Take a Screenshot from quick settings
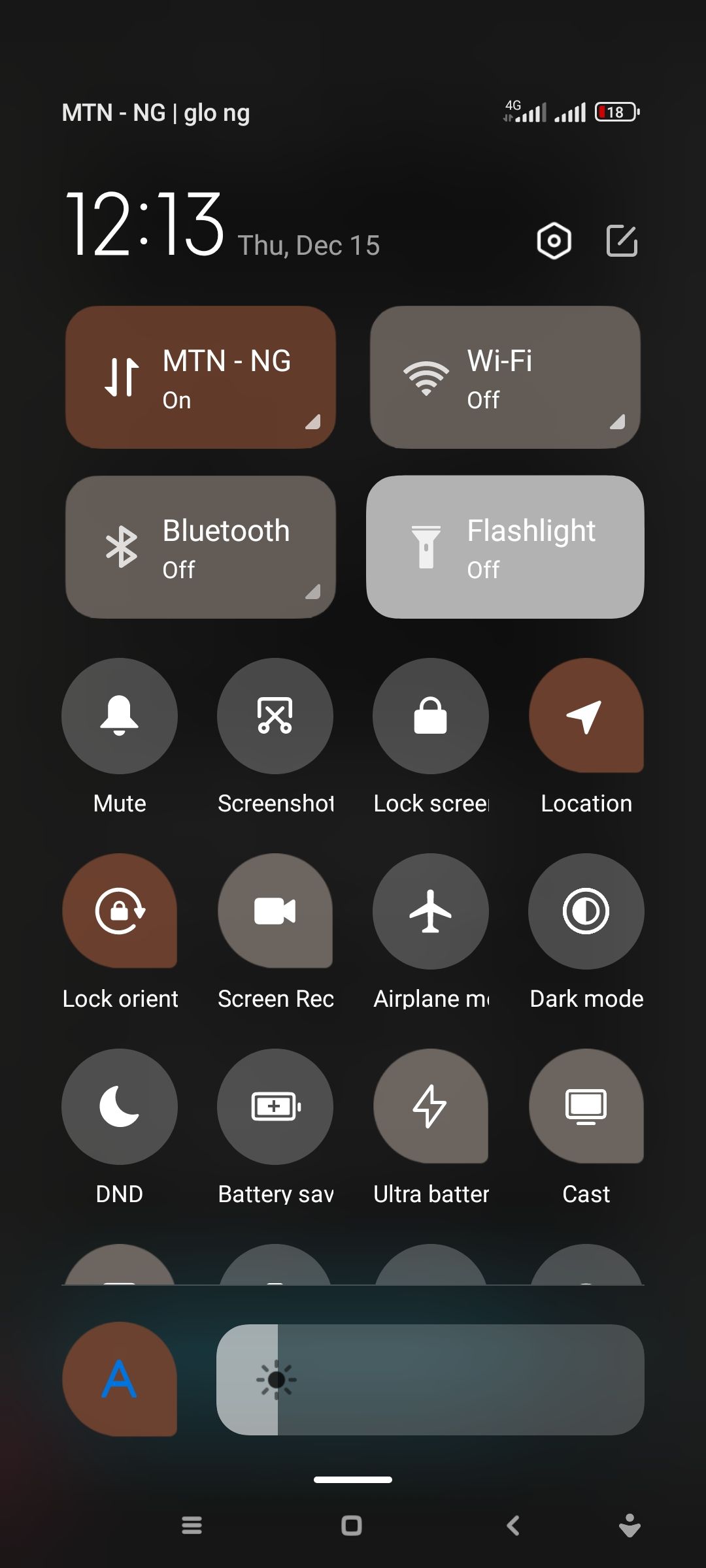 coord(275,717)
